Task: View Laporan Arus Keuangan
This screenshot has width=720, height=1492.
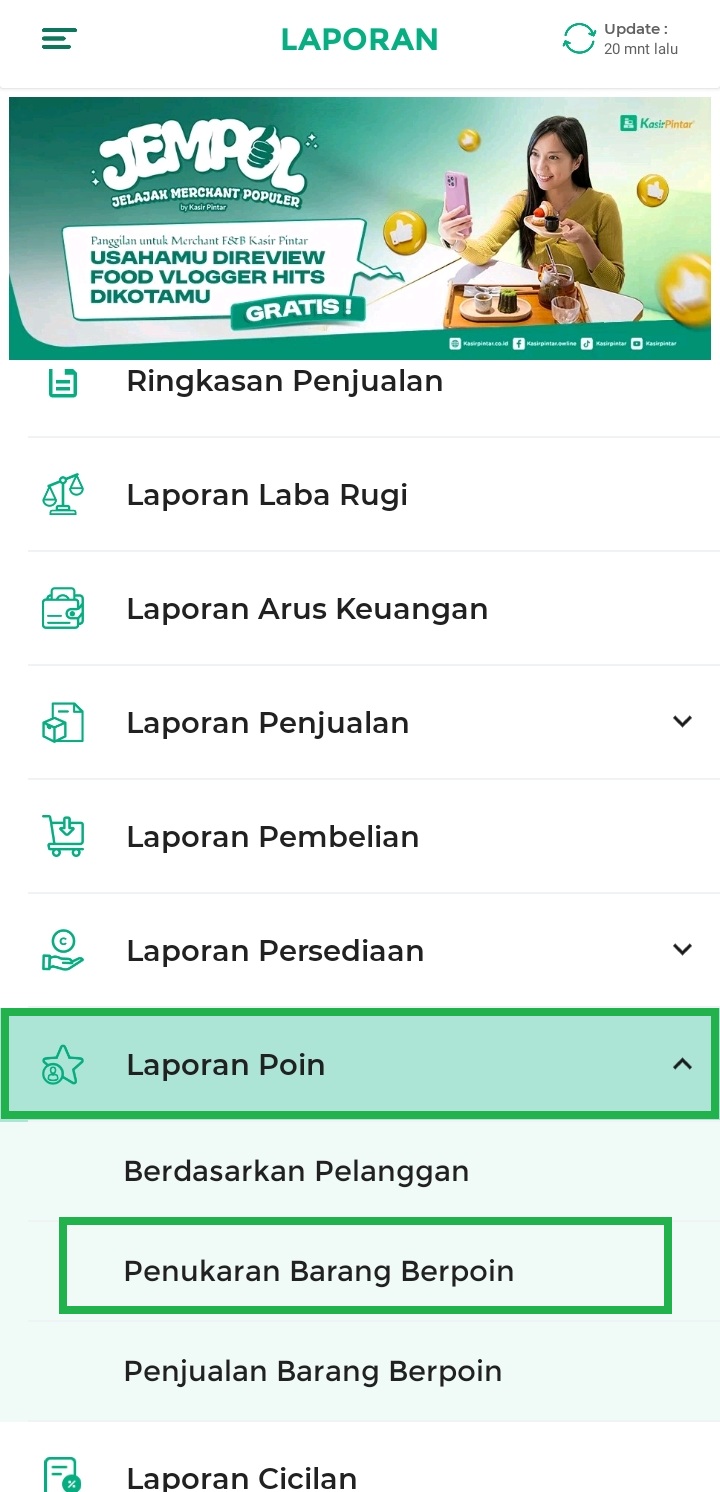Action: (x=307, y=609)
